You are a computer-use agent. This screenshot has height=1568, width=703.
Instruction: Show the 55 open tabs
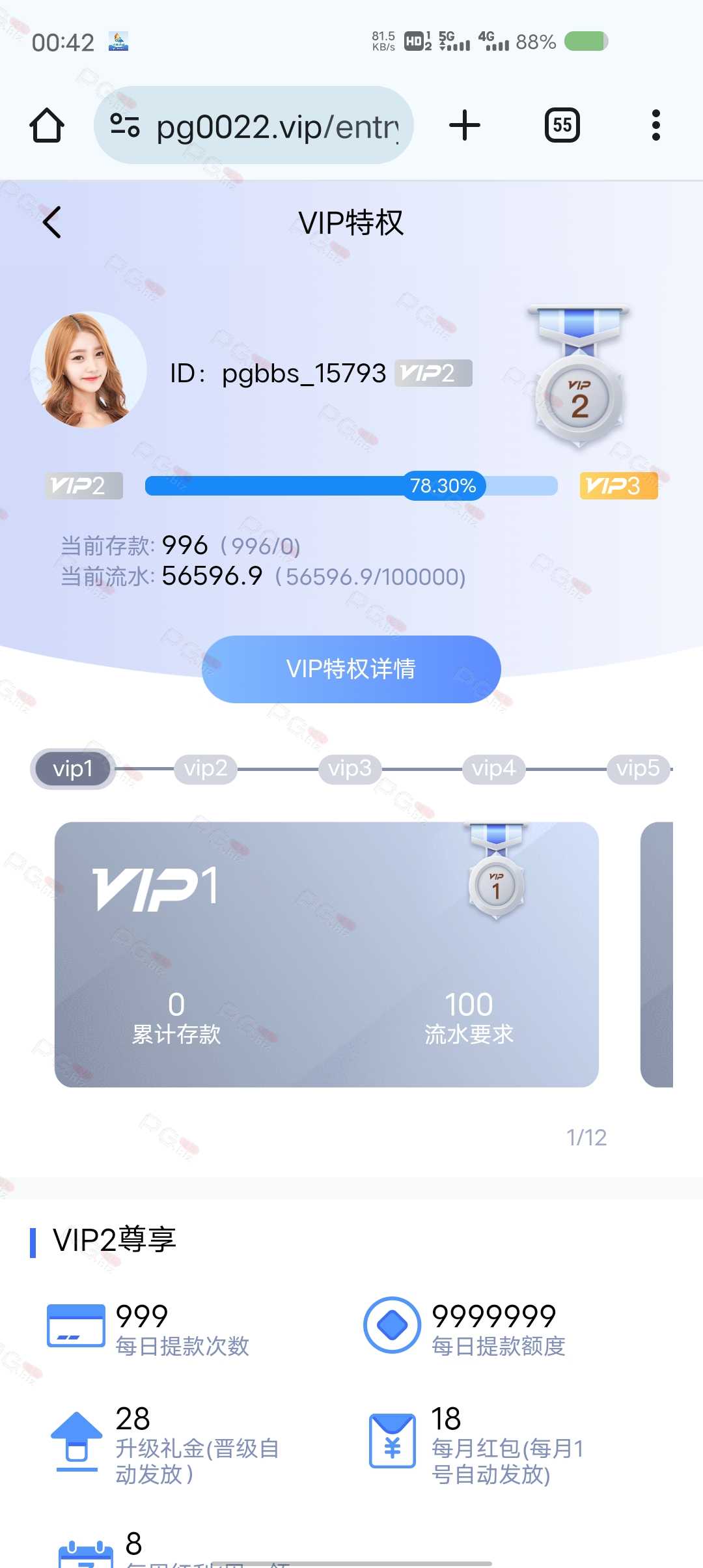click(562, 125)
